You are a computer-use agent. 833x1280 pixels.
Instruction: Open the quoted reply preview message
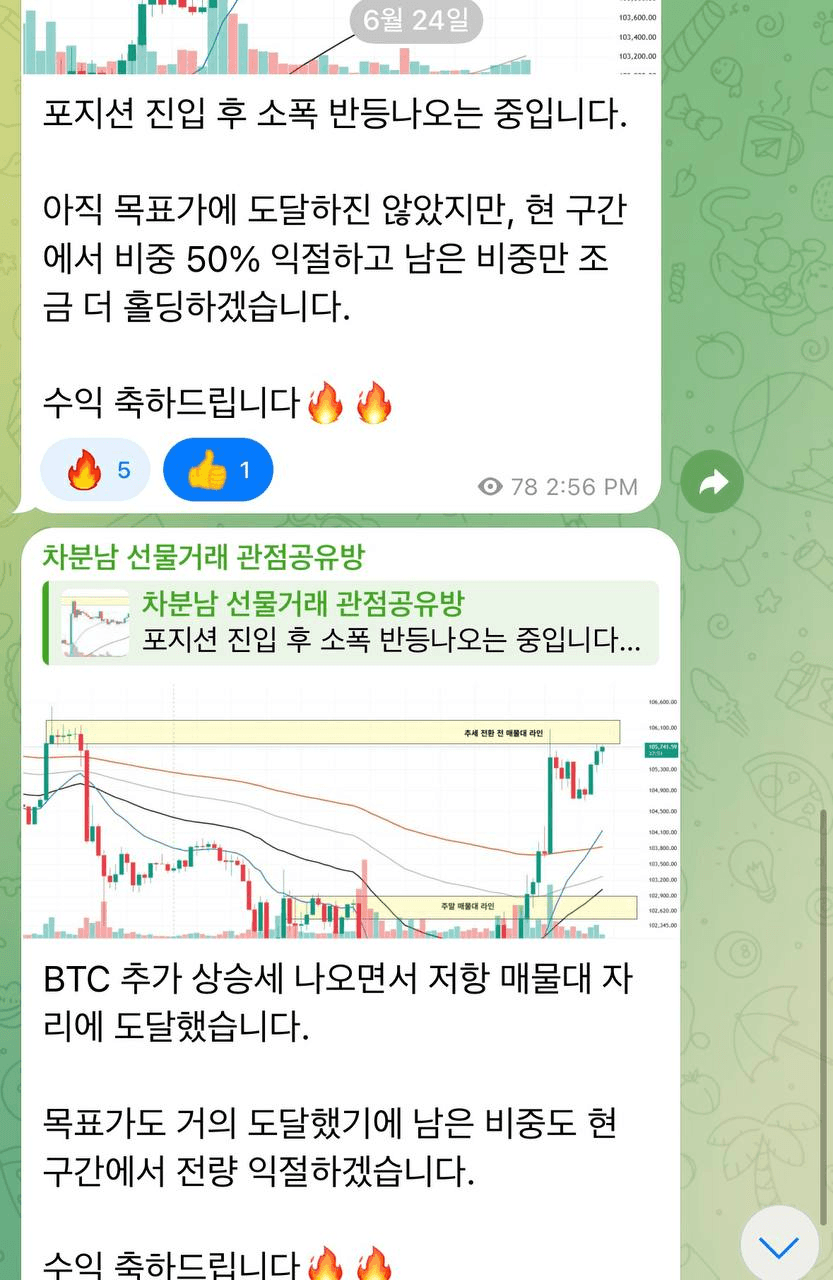coord(350,622)
